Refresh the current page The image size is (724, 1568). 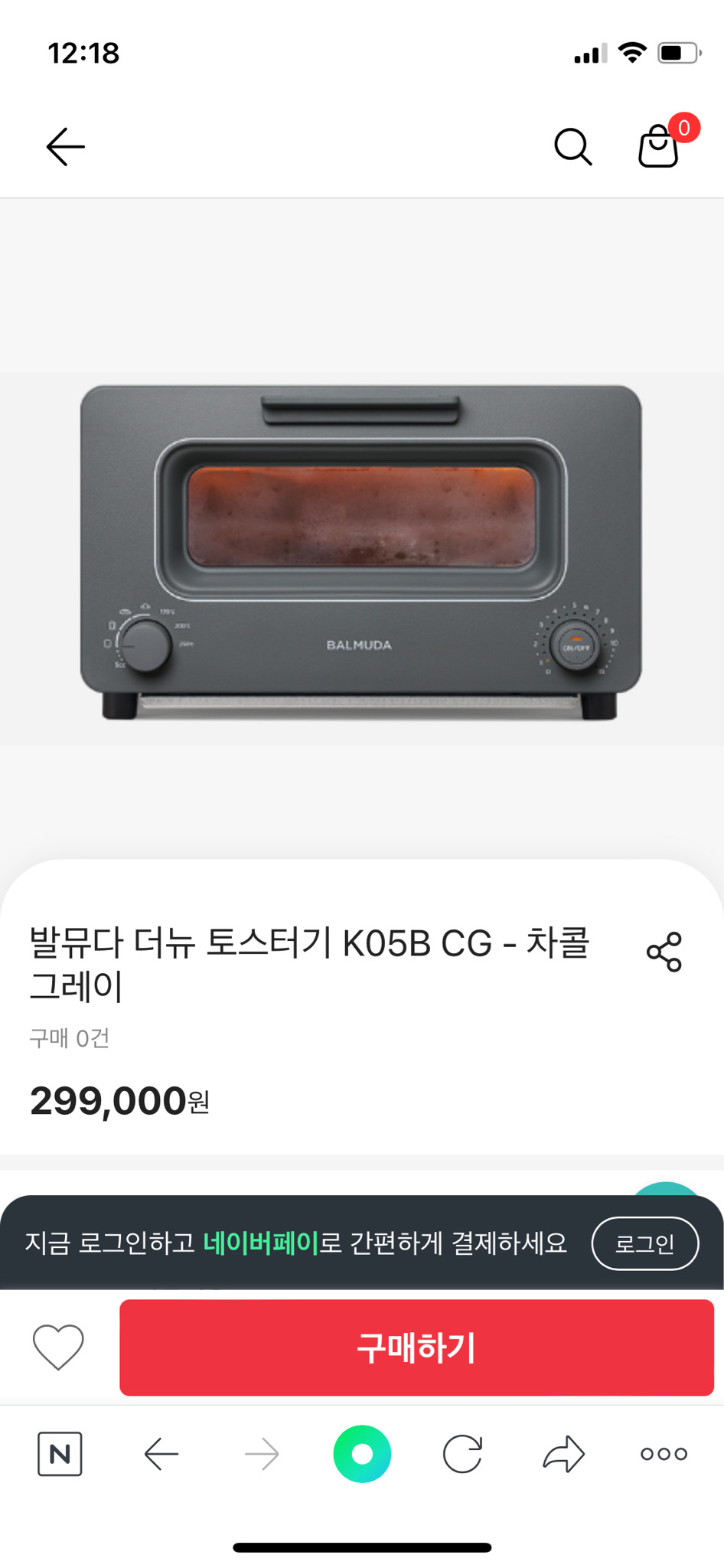[462, 1454]
